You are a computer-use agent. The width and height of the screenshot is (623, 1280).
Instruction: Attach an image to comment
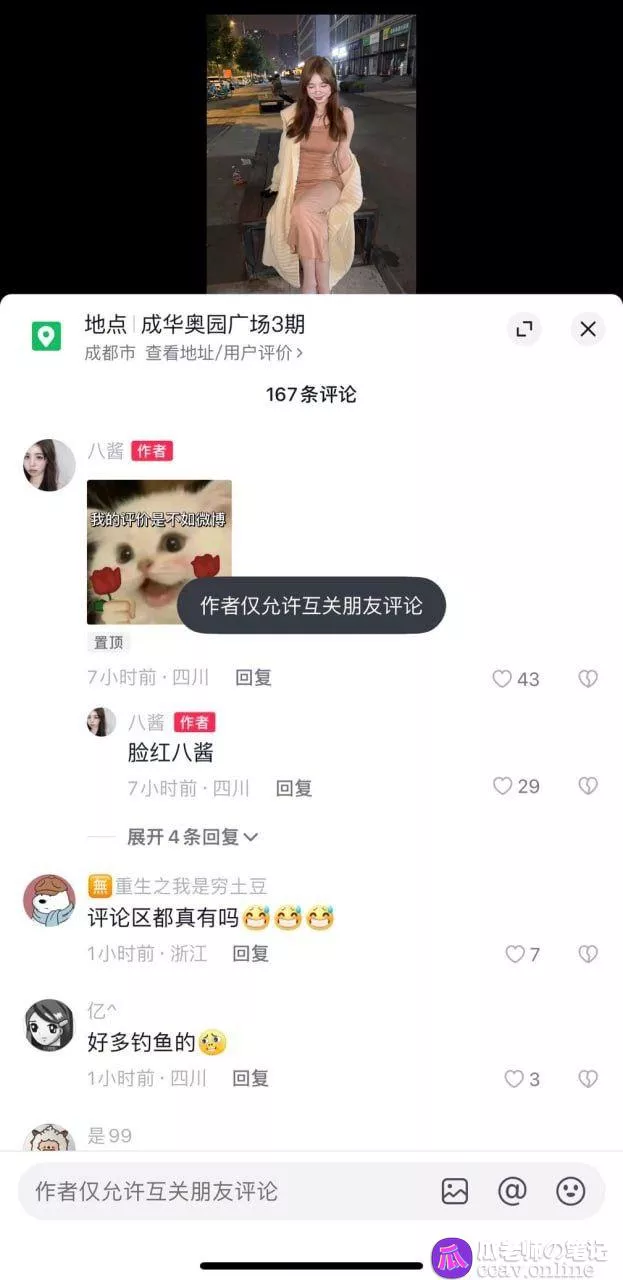point(455,1191)
